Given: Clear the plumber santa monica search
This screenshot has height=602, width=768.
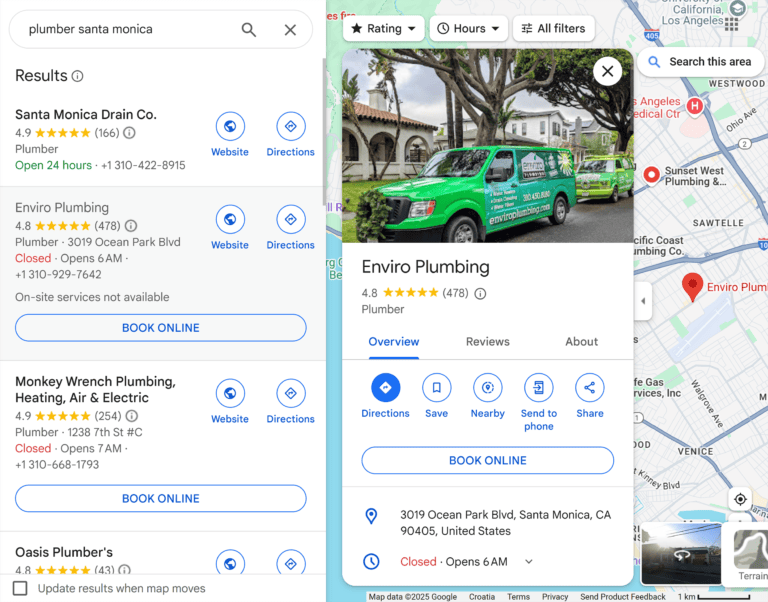Looking at the screenshot, I should (x=290, y=30).
